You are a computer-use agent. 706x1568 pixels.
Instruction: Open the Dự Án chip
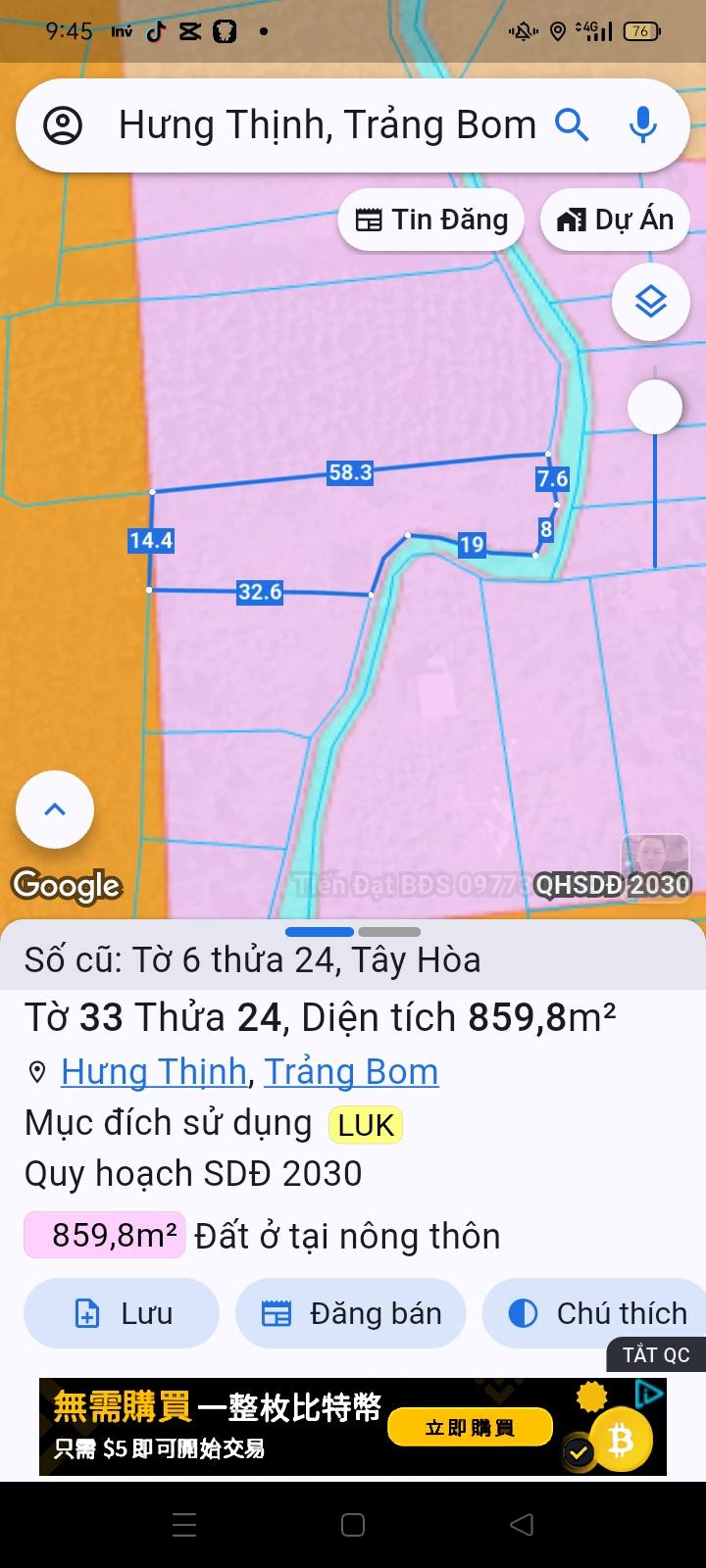(616, 220)
